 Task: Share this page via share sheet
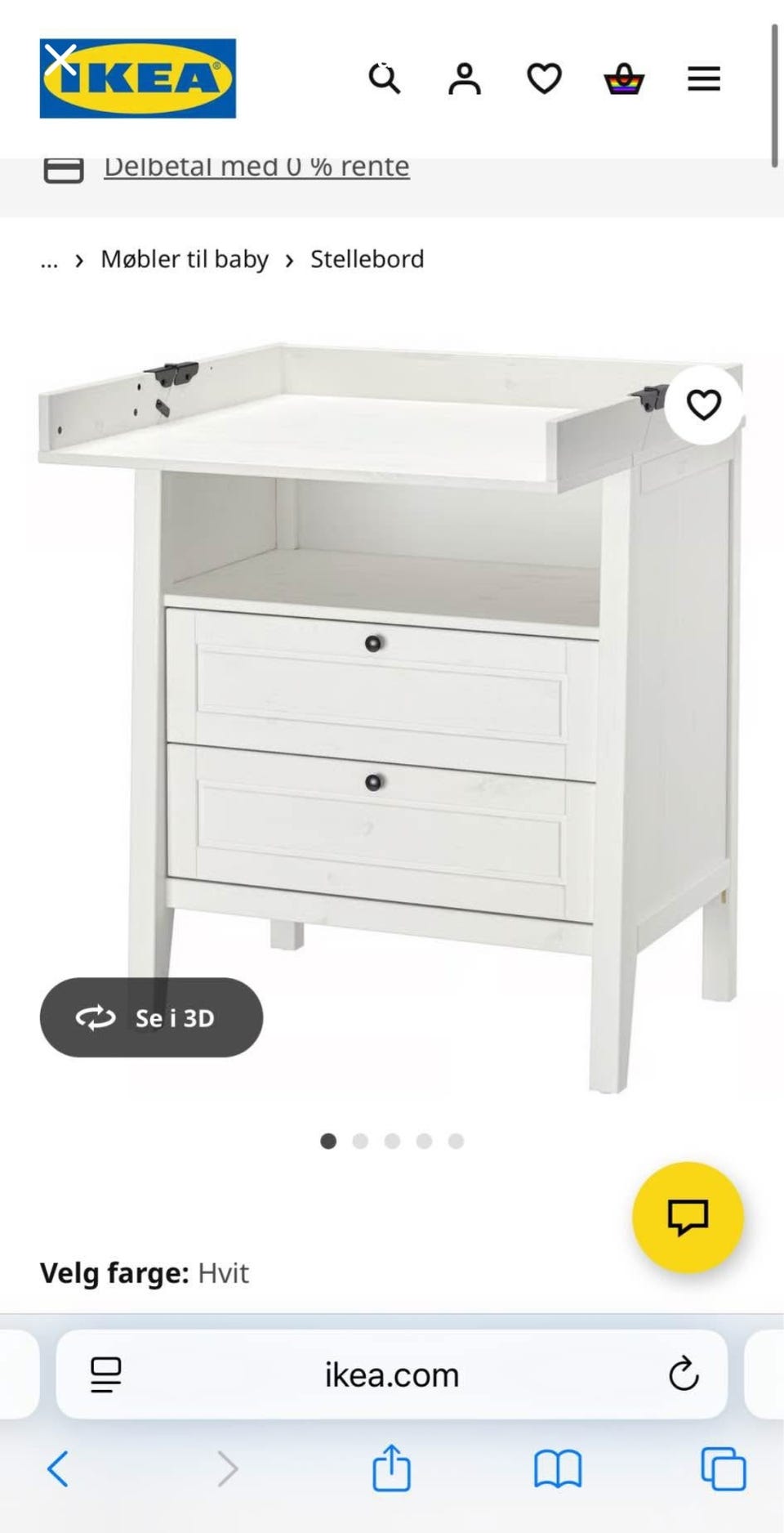[391, 1468]
